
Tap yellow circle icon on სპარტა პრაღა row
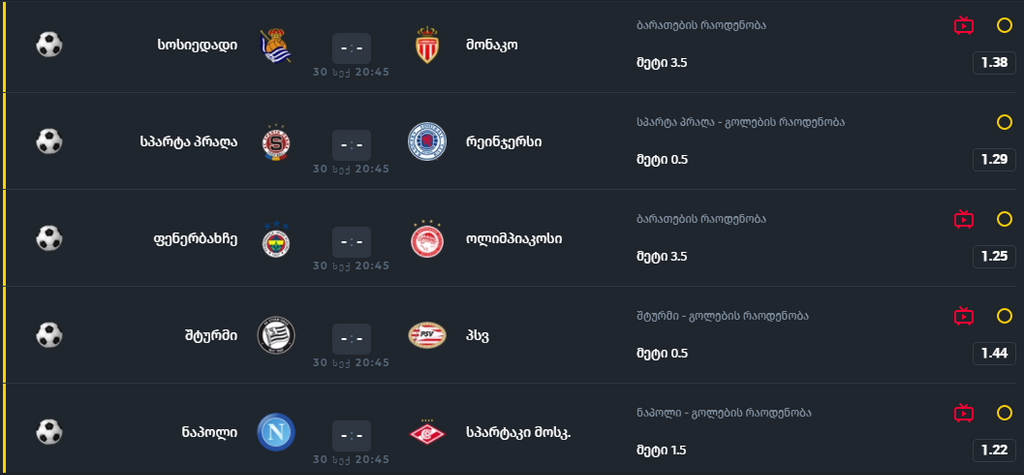[x=1005, y=122]
